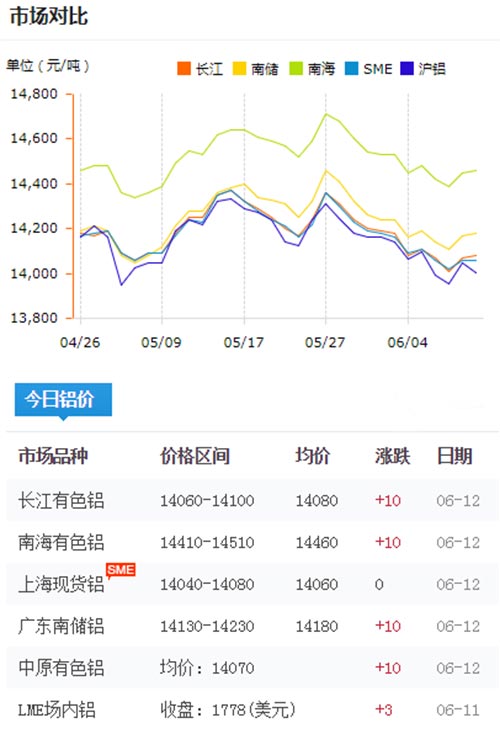Open the LME场内铝 row
The width and height of the screenshot is (500, 734).
[x=252, y=710]
